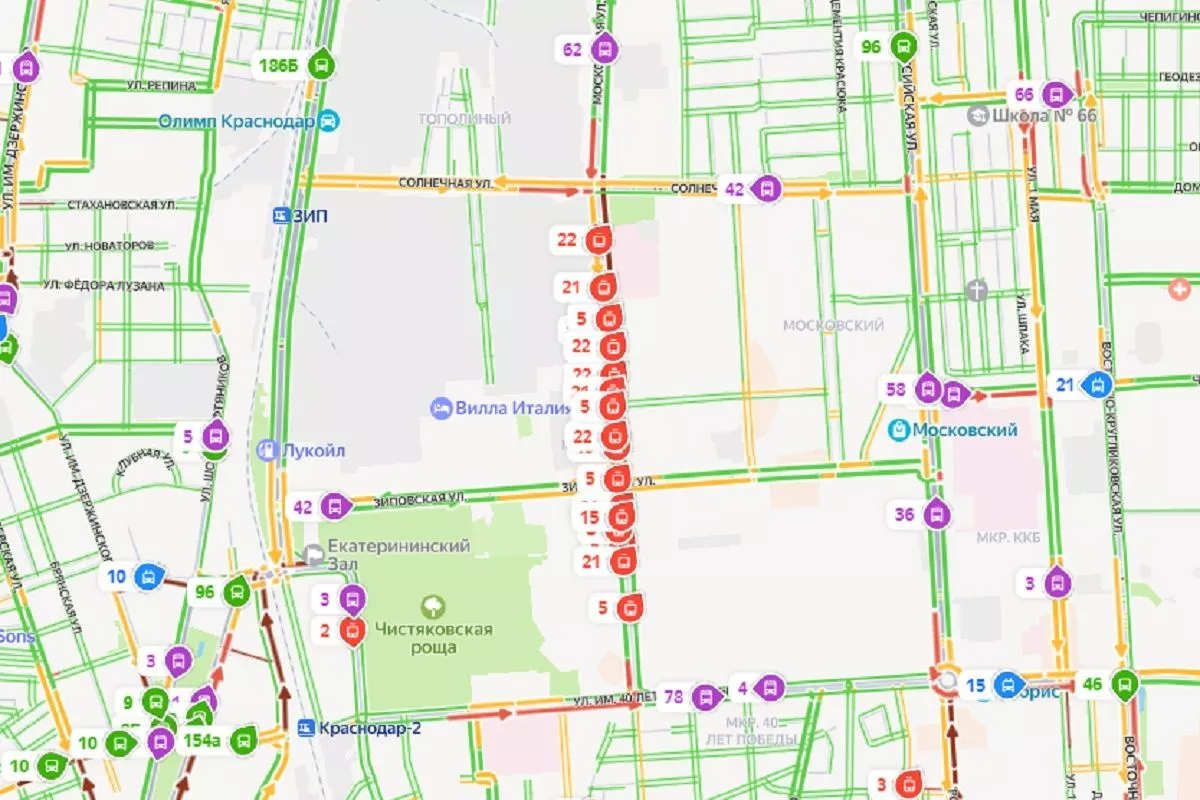Open the Вилла Италия hotel marker
This screenshot has height=800, width=1200.
pyautogui.click(x=441, y=408)
